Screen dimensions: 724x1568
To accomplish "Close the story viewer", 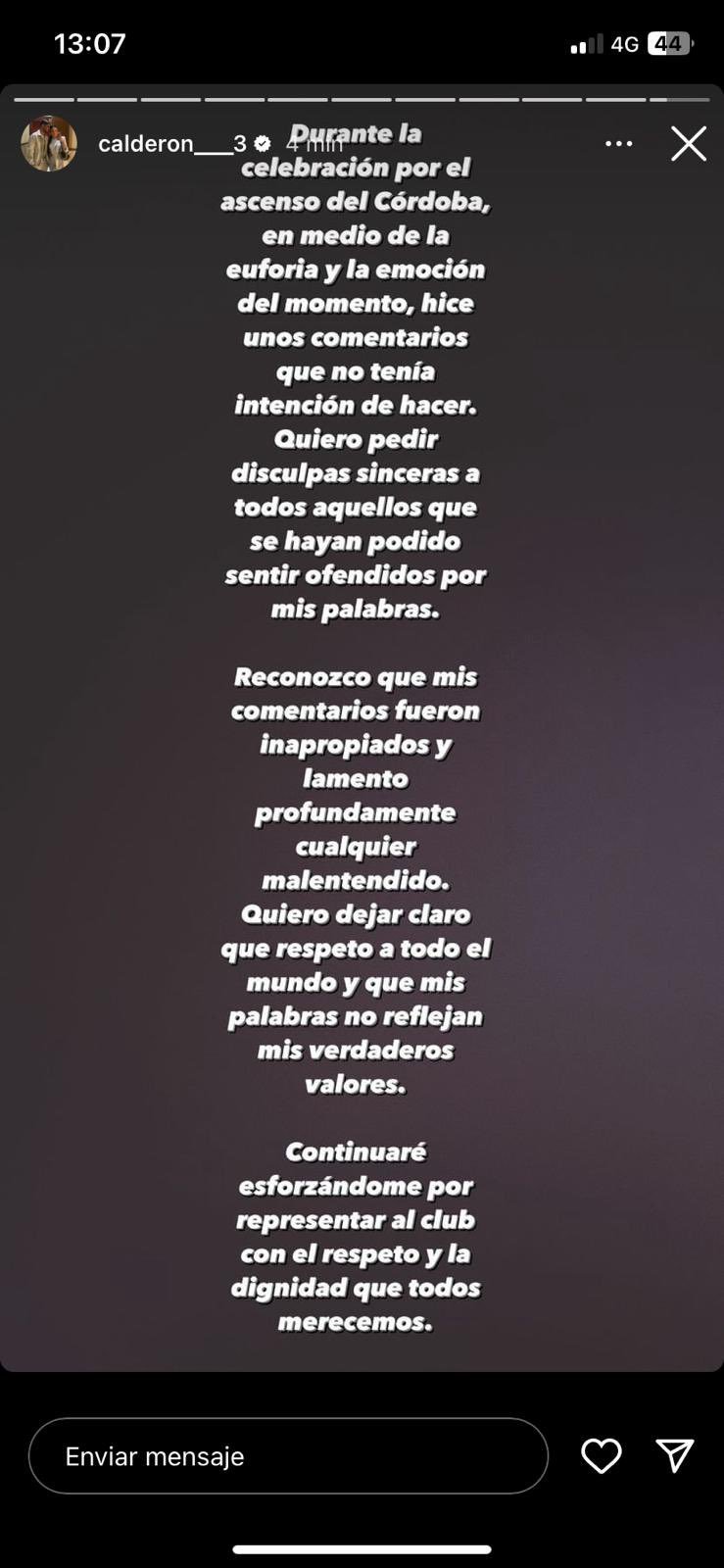I will pos(688,144).
